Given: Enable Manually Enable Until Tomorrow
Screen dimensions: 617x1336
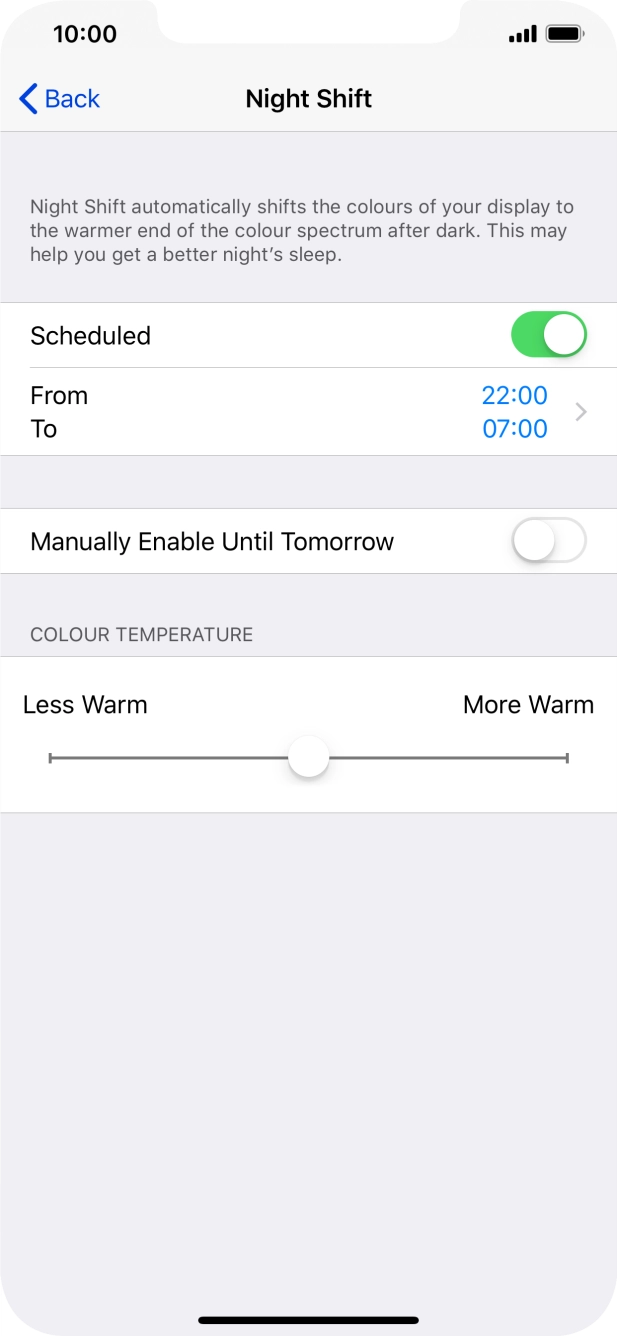Looking at the screenshot, I should pyautogui.click(x=548, y=541).
